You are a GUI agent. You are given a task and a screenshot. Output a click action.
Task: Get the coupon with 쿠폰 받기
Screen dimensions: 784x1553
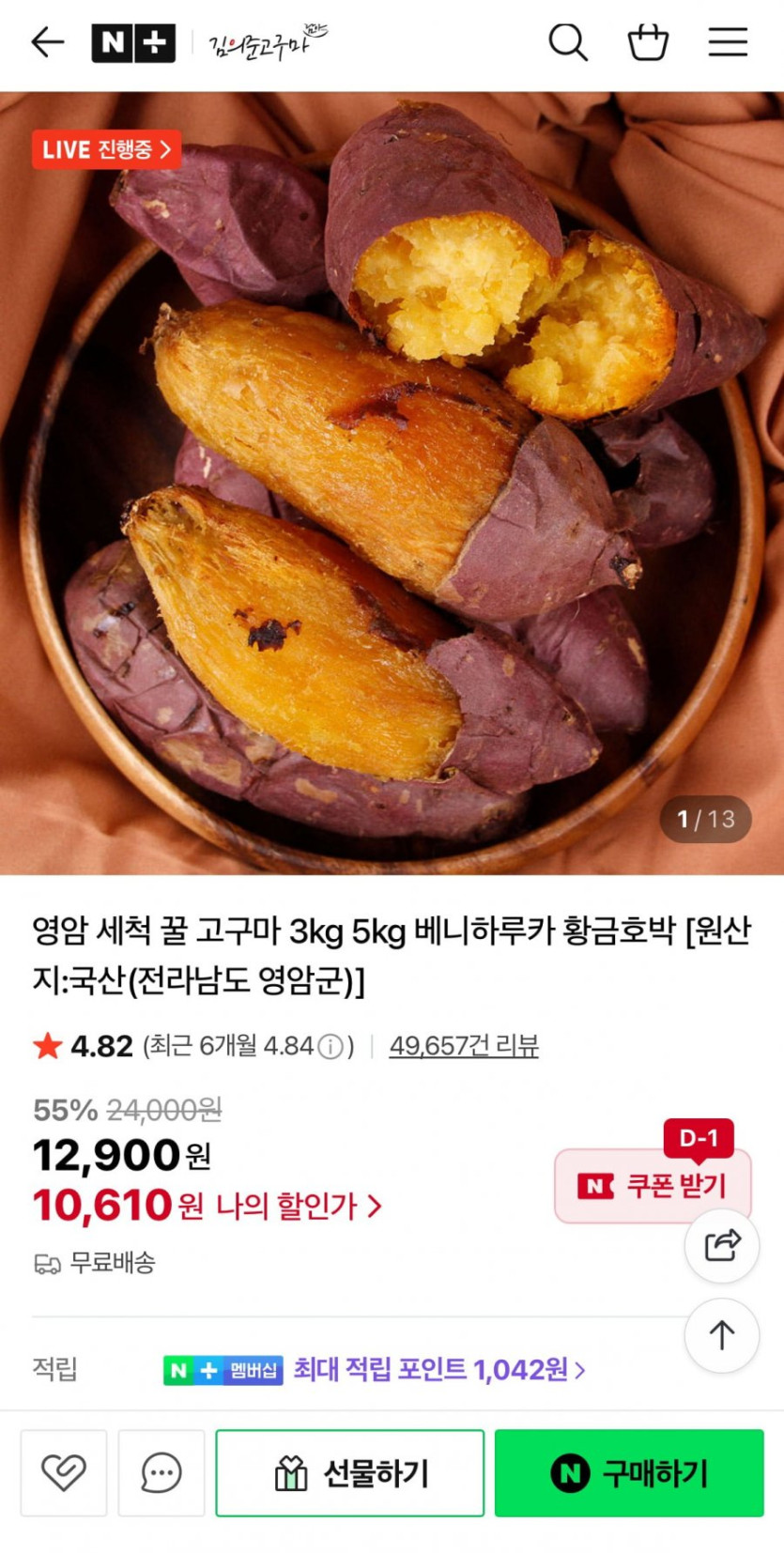point(653,1186)
